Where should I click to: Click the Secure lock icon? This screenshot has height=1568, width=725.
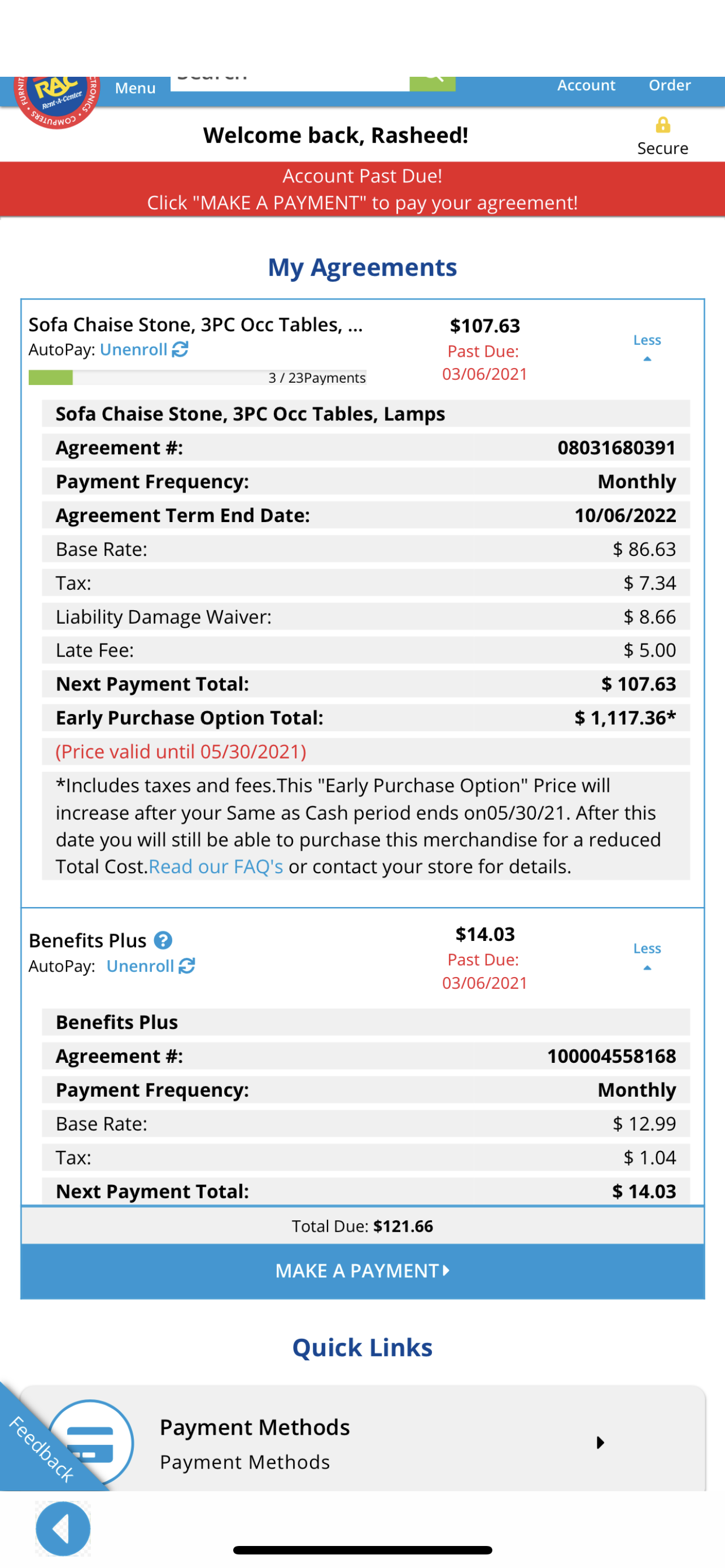point(663,126)
